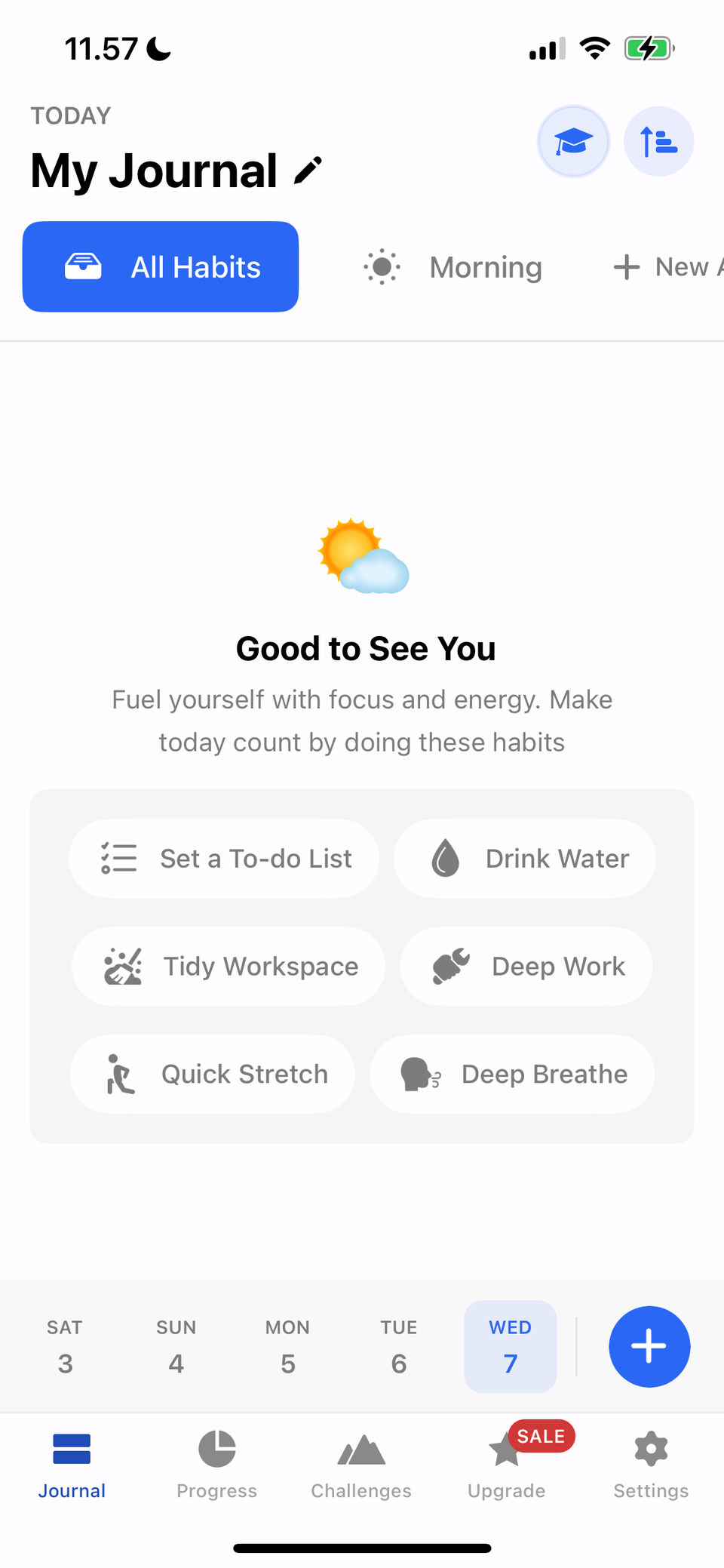Enable the Deep Work habit suggestion
The height and width of the screenshot is (1568, 724).
pyautogui.click(x=526, y=967)
